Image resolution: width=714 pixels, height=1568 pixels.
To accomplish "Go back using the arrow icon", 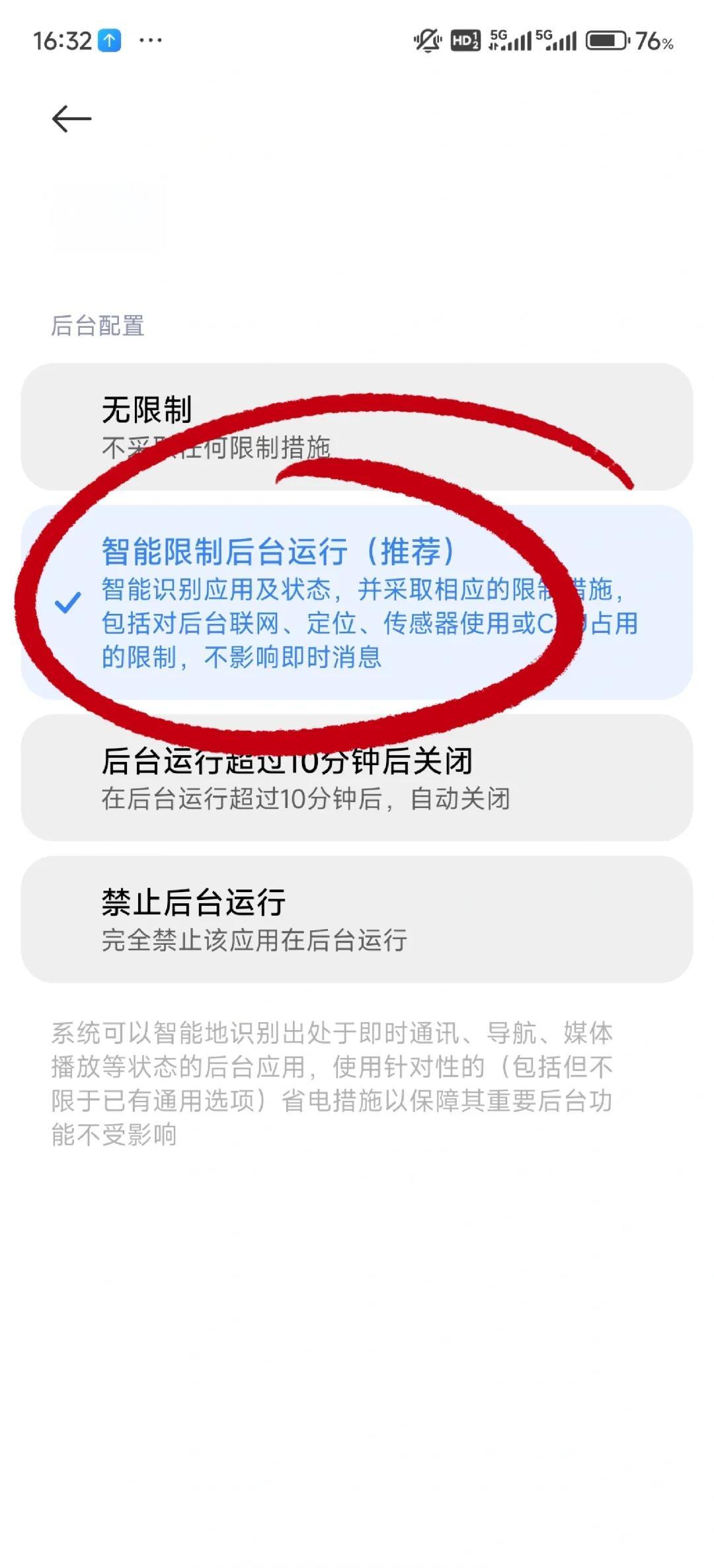I will 71,119.
